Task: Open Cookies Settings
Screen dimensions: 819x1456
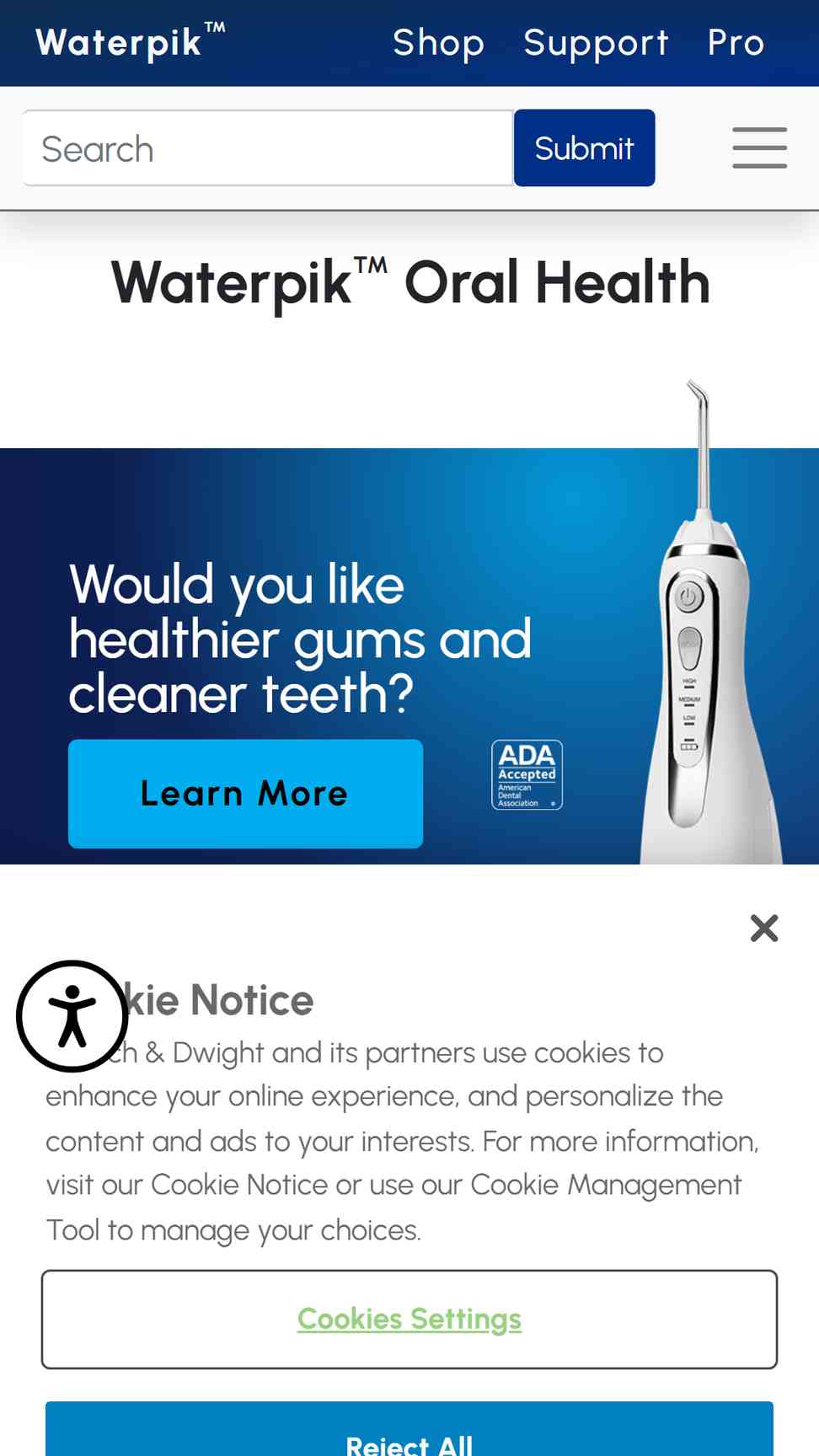Action: (409, 1319)
